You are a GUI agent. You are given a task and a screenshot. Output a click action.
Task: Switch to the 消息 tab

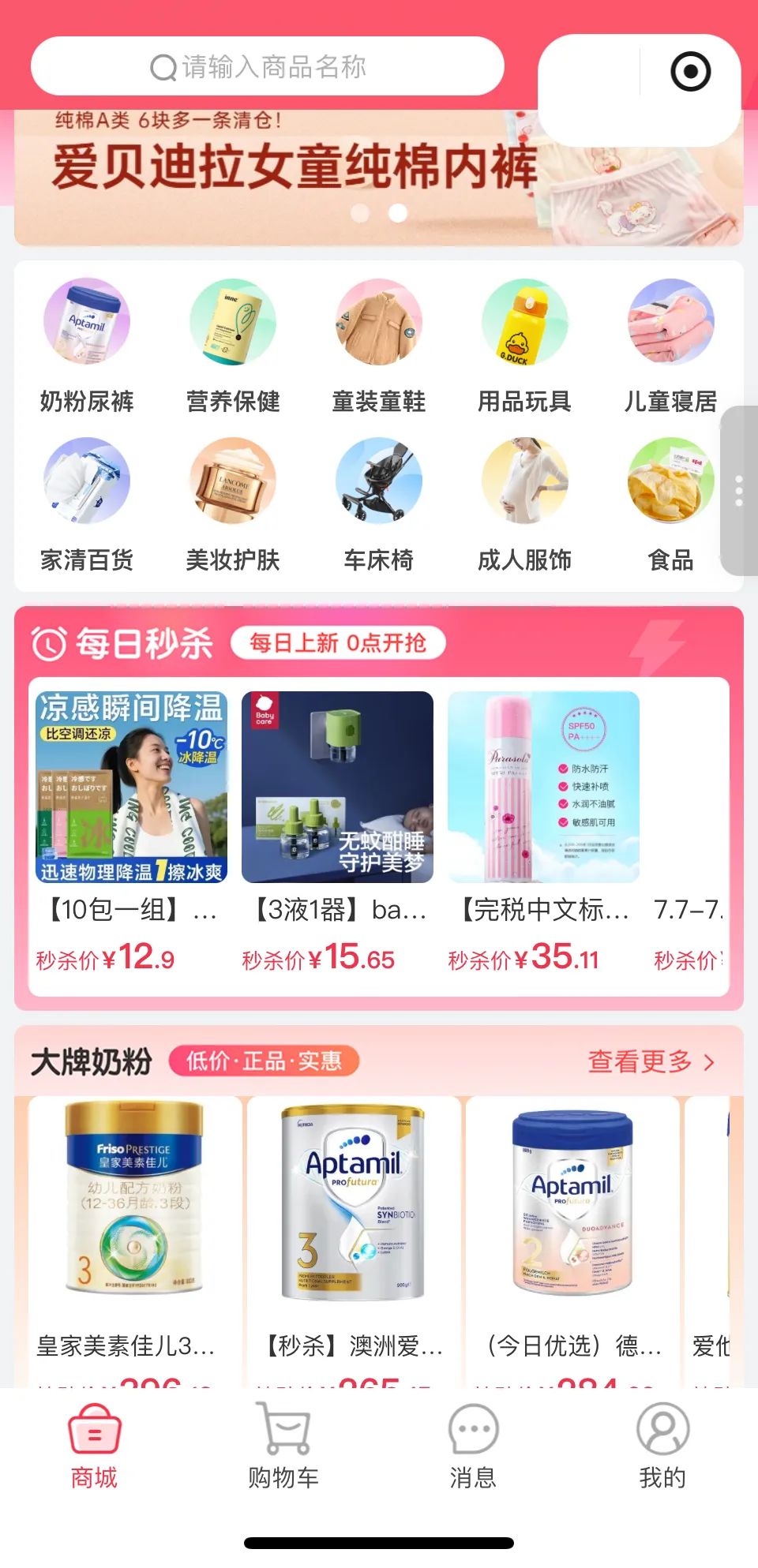coord(473,1446)
